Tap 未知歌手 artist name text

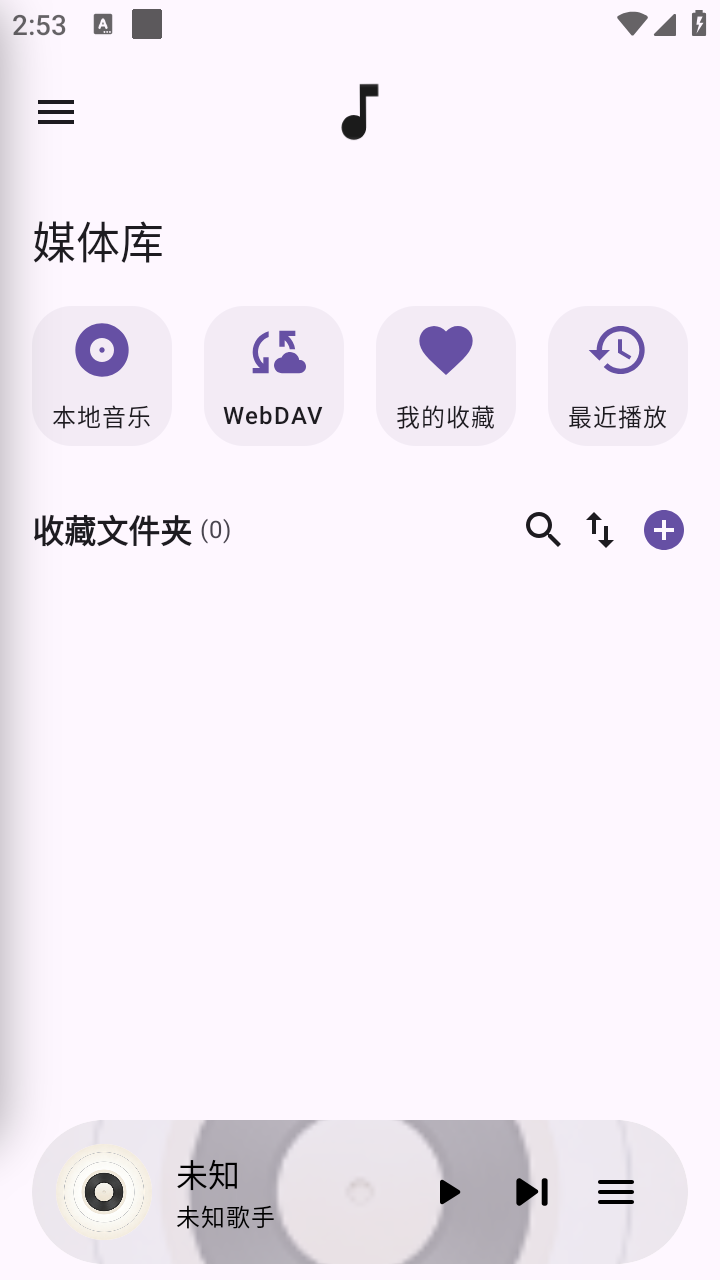coord(224,1216)
